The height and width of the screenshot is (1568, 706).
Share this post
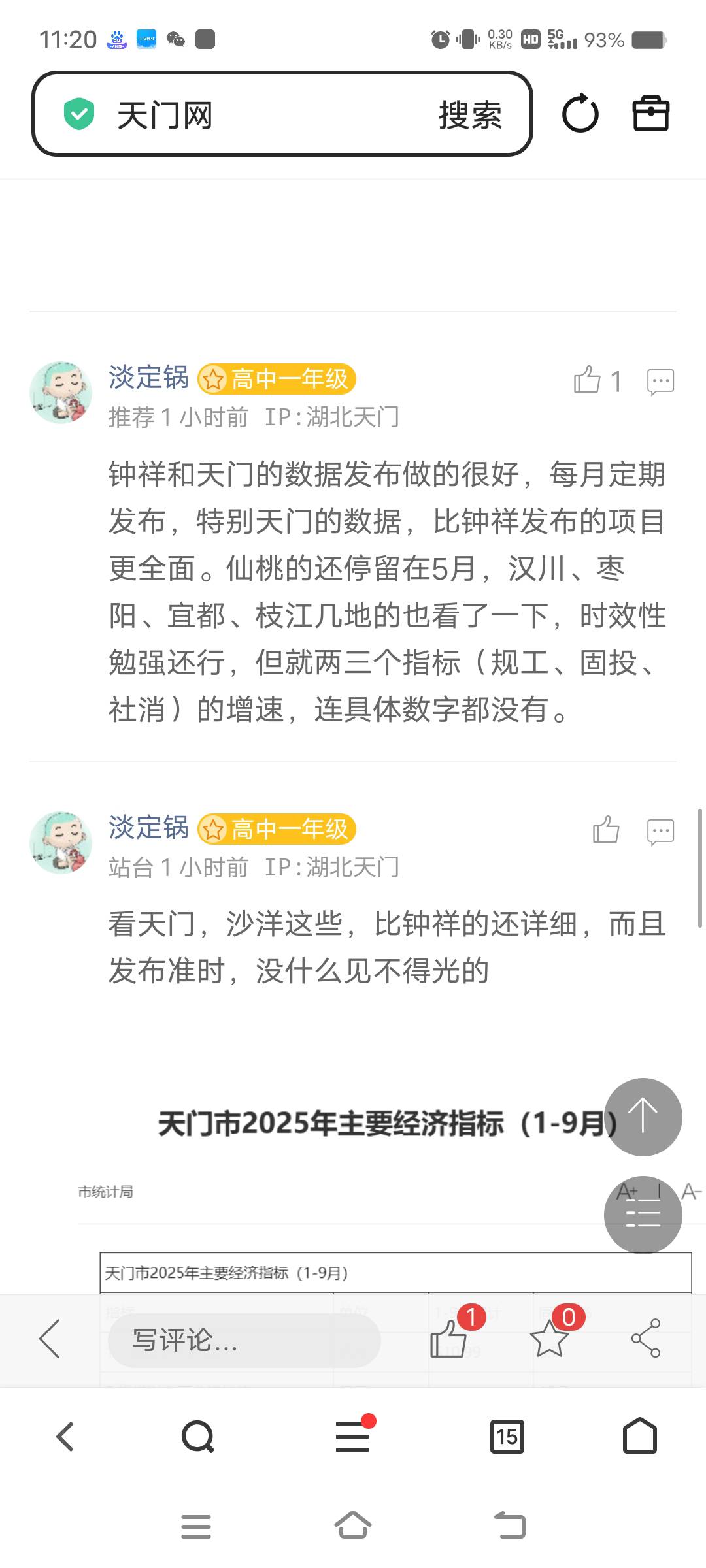coord(646,1339)
